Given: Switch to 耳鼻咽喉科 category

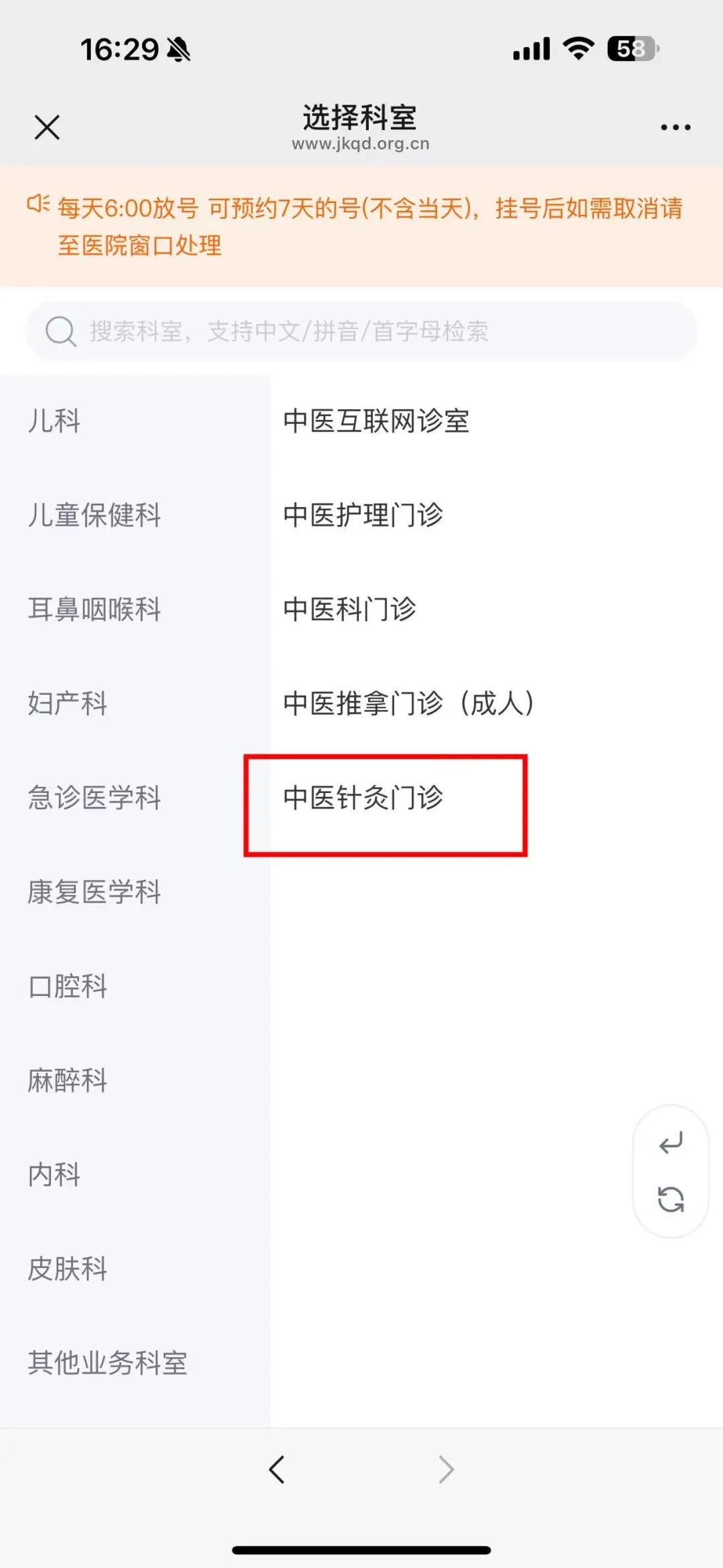Looking at the screenshot, I should coord(135,609).
